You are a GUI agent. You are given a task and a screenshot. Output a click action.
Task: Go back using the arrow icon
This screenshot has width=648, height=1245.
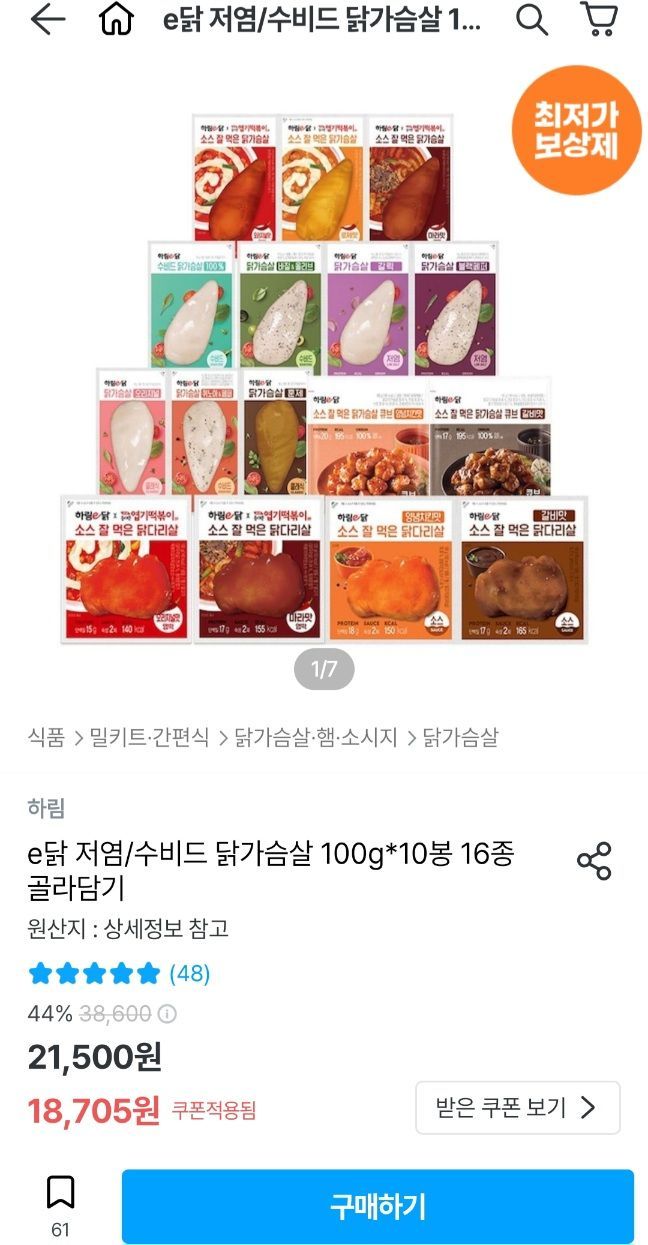tap(47, 20)
